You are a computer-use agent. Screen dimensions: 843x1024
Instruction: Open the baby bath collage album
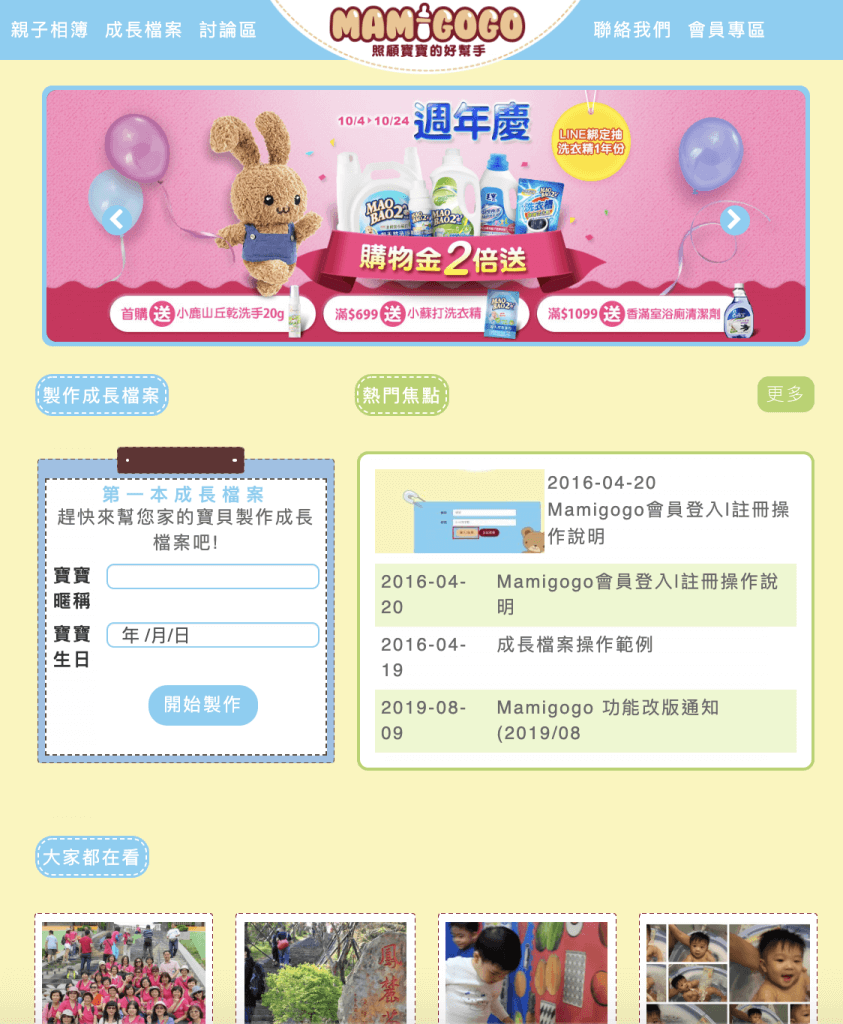coord(727,972)
